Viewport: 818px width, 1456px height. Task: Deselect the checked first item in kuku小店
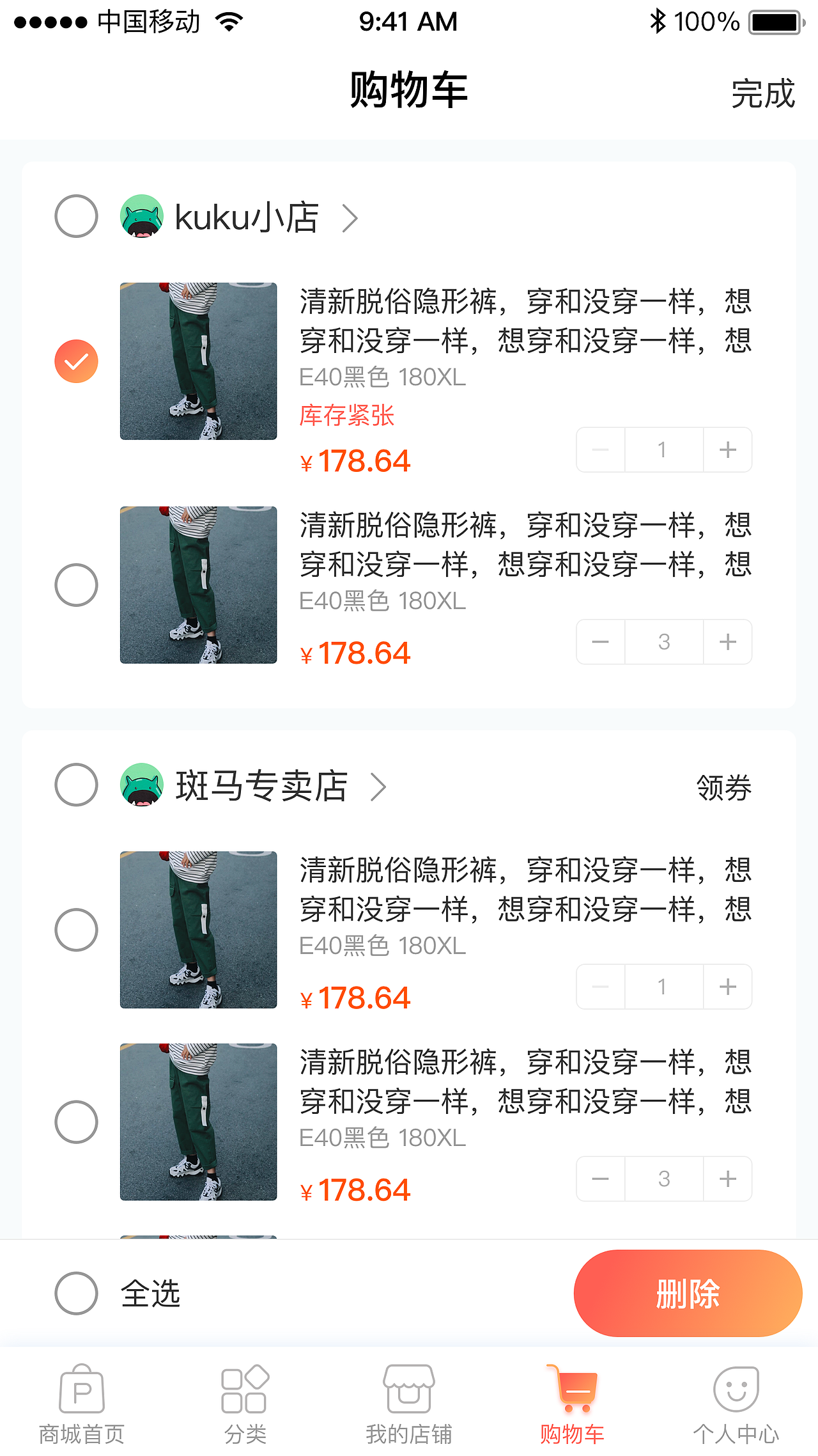76,360
